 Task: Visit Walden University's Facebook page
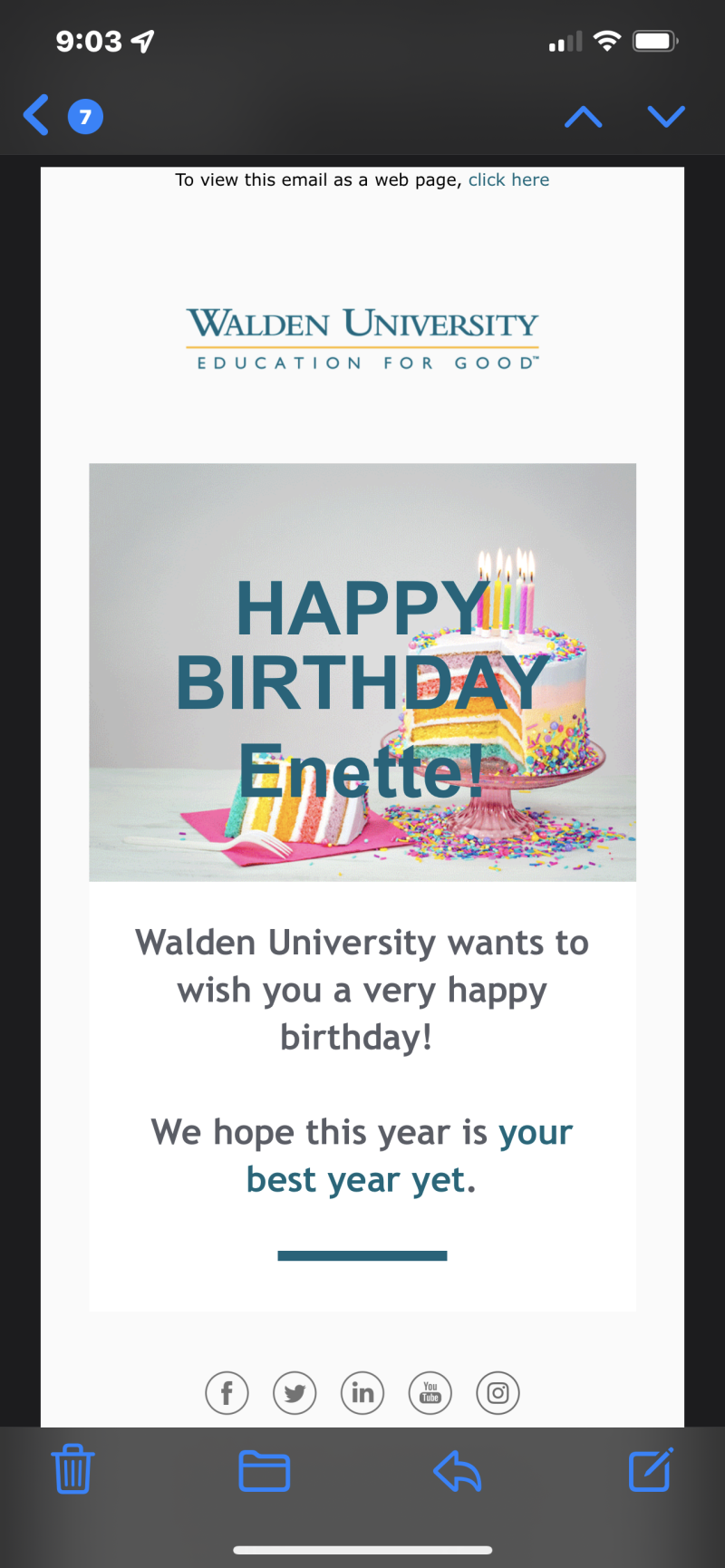[x=227, y=1393]
